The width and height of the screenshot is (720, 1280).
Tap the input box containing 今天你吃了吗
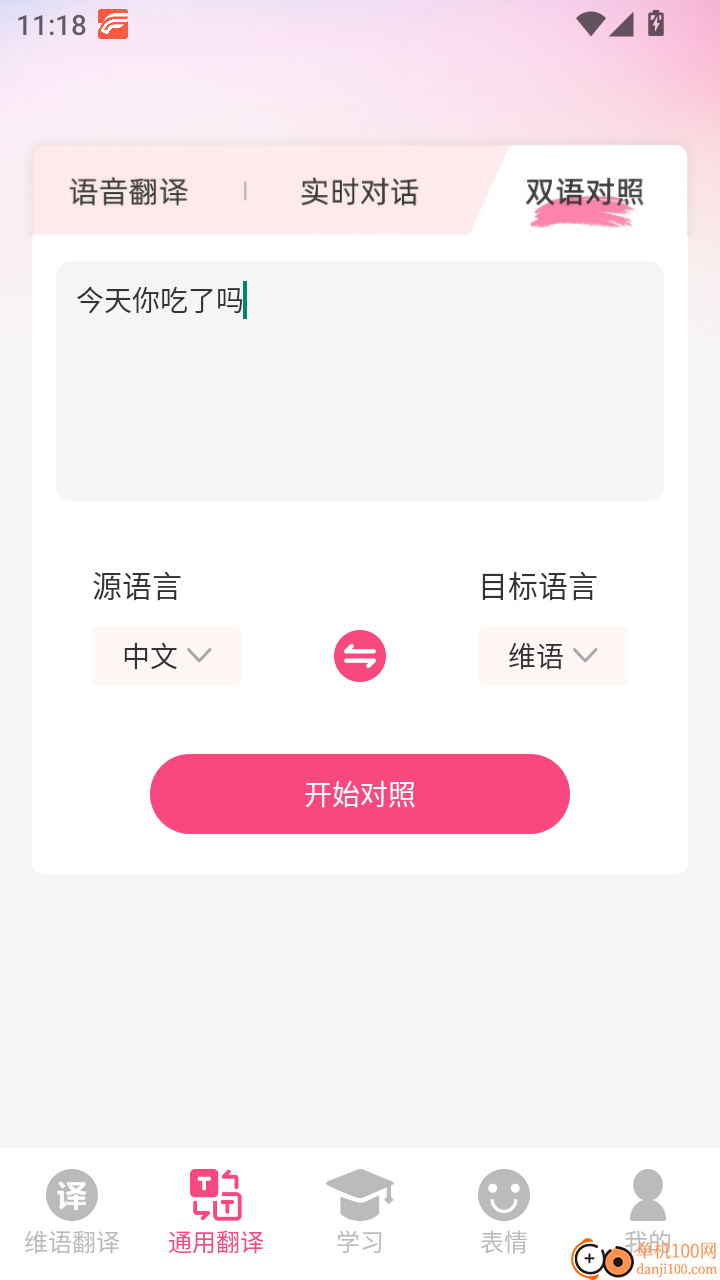(359, 380)
